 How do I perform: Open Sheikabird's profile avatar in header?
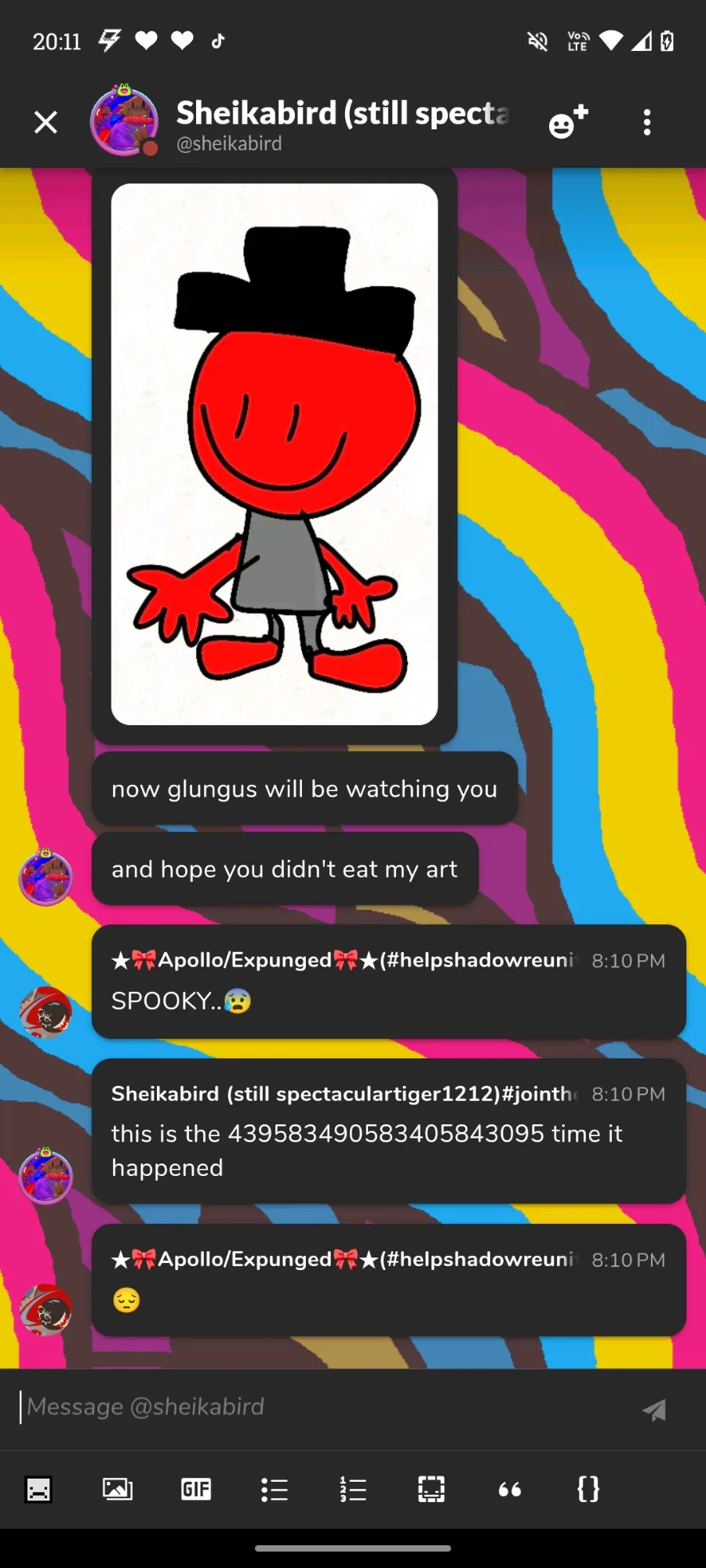pos(124,121)
